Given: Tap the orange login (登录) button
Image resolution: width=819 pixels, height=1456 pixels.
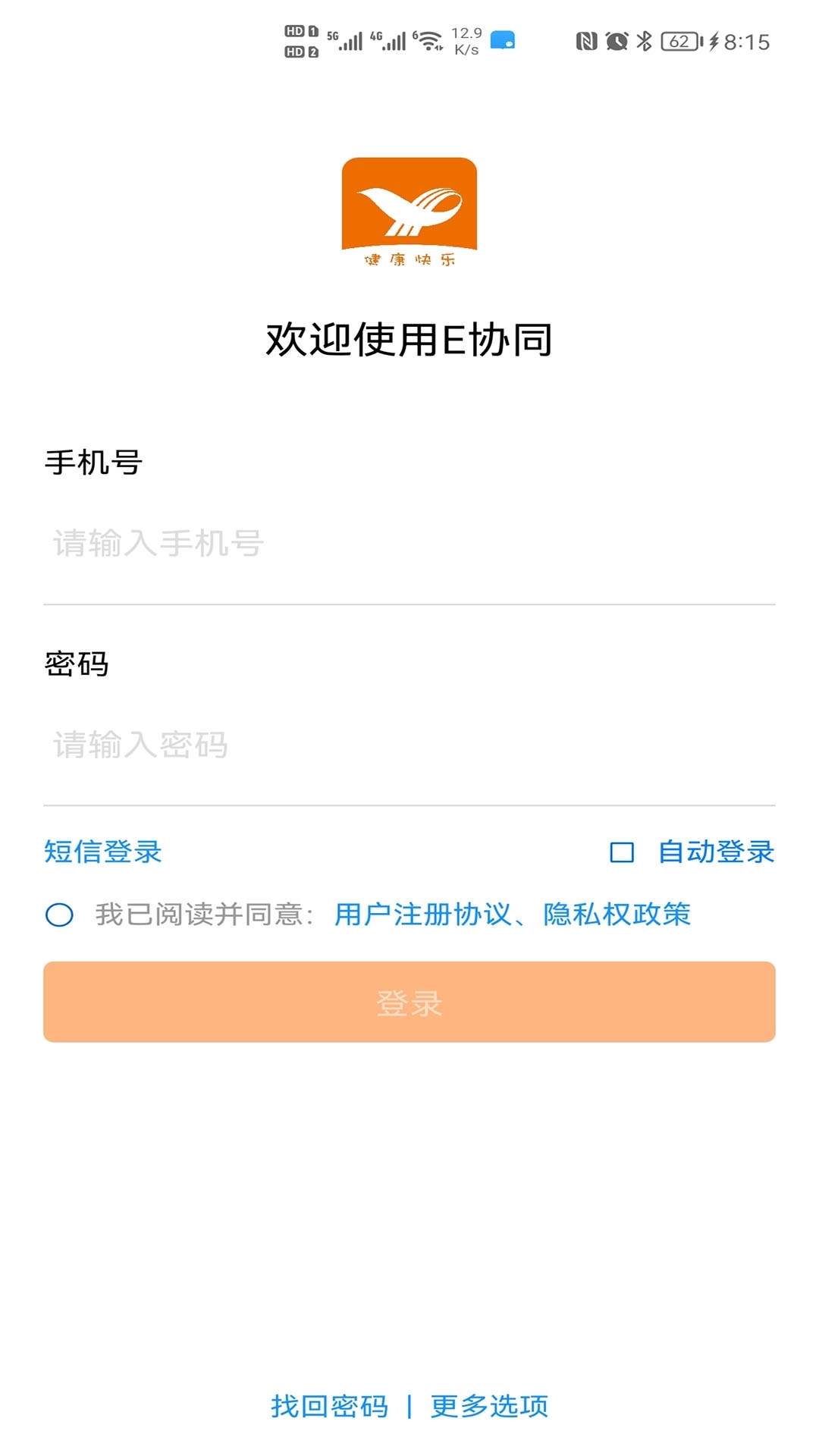Looking at the screenshot, I should click(x=409, y=1002).
